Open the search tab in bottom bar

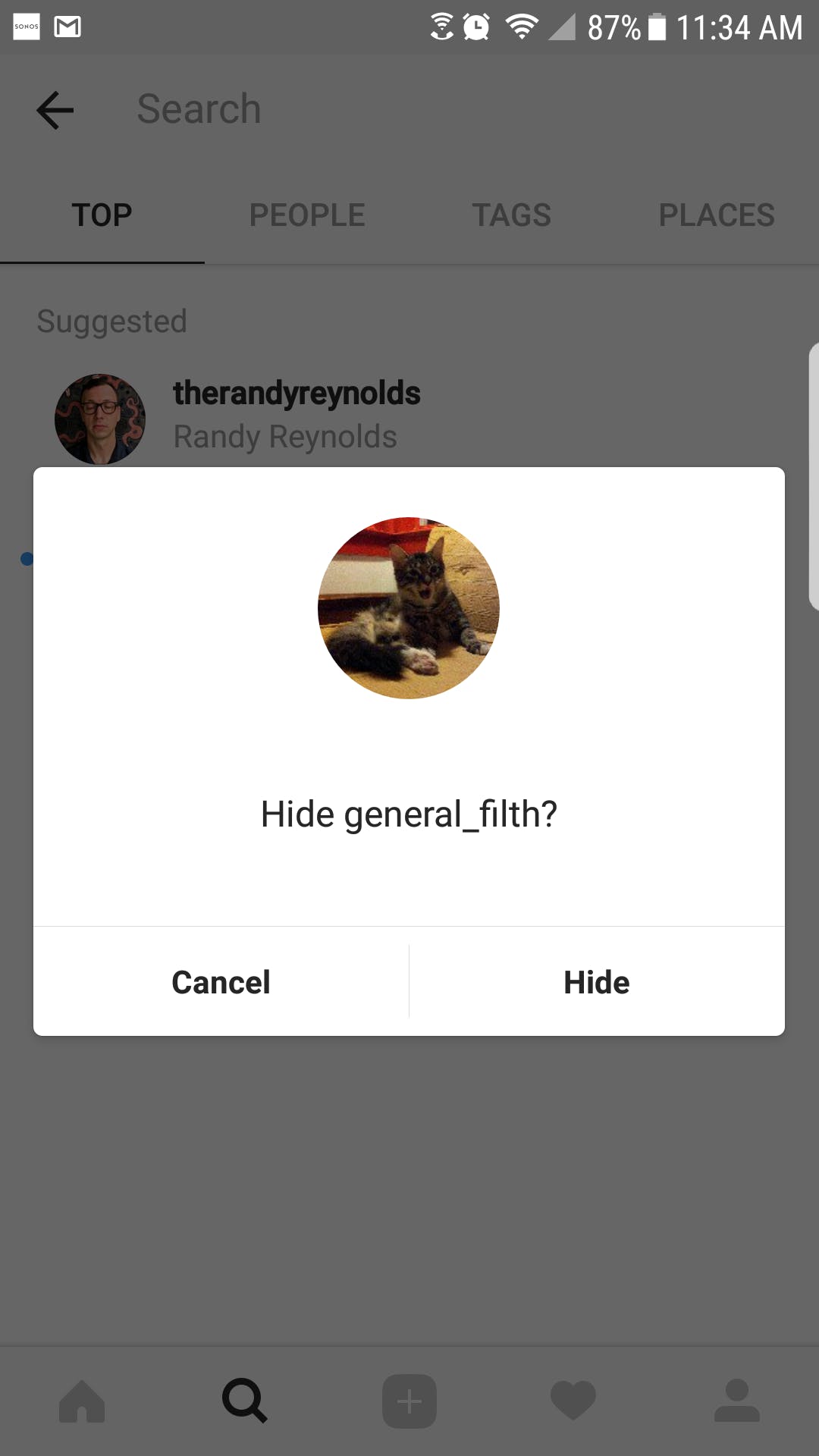coord(245,1401)
